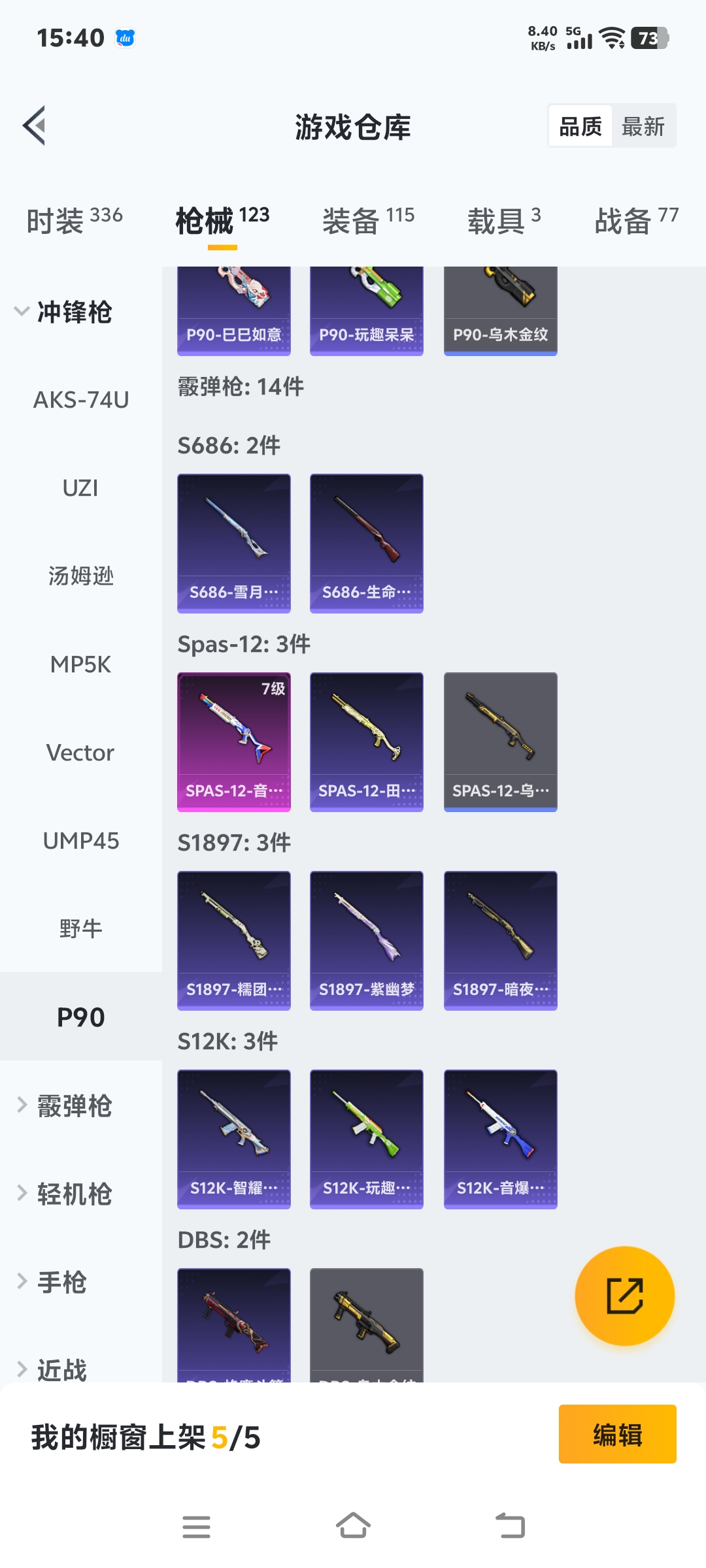This screenshot has width=706, height=1568.
Task: Sort items by 最新
Action: click(x=643, y=126)
